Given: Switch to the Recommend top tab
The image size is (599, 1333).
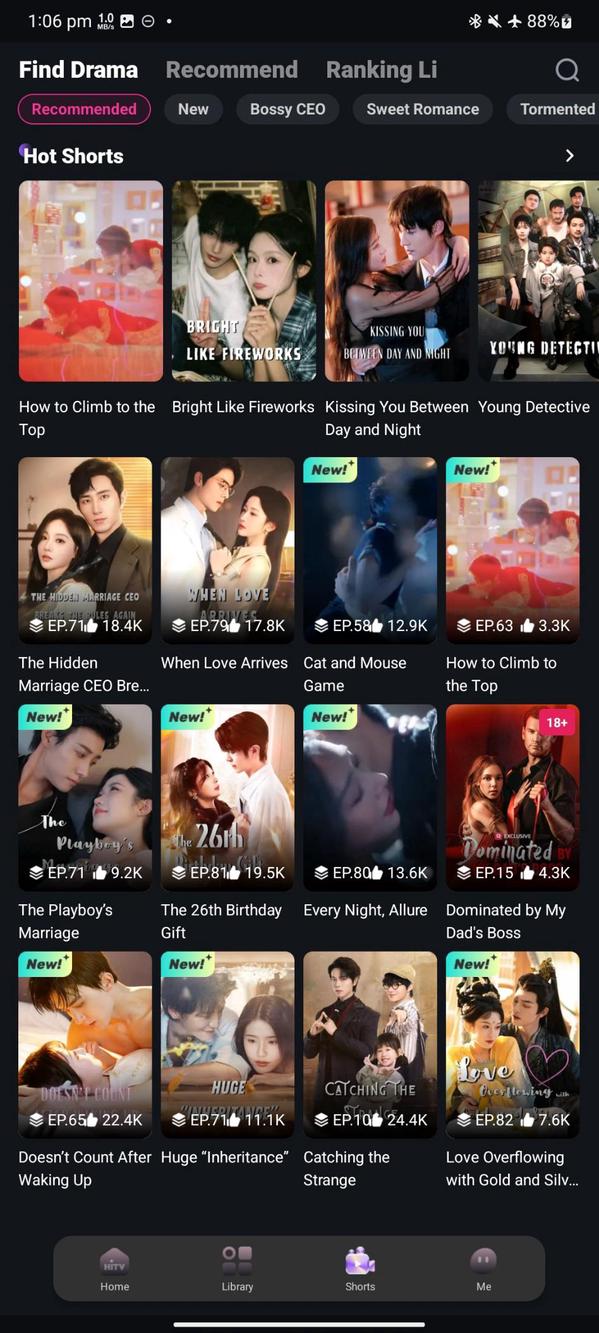Looking at the screenshot, I should tap(232, 70).
